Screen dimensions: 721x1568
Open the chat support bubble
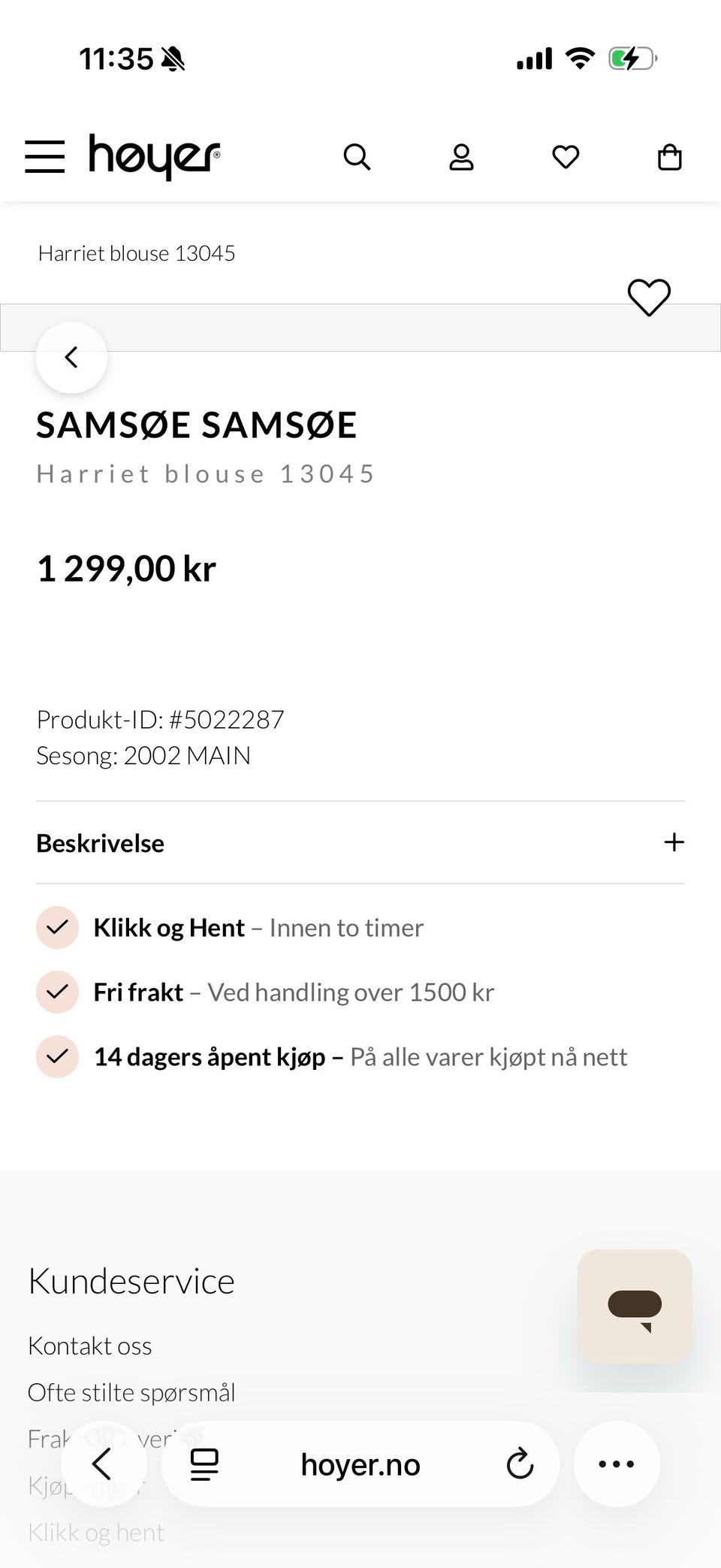[x=635, y=1307]
